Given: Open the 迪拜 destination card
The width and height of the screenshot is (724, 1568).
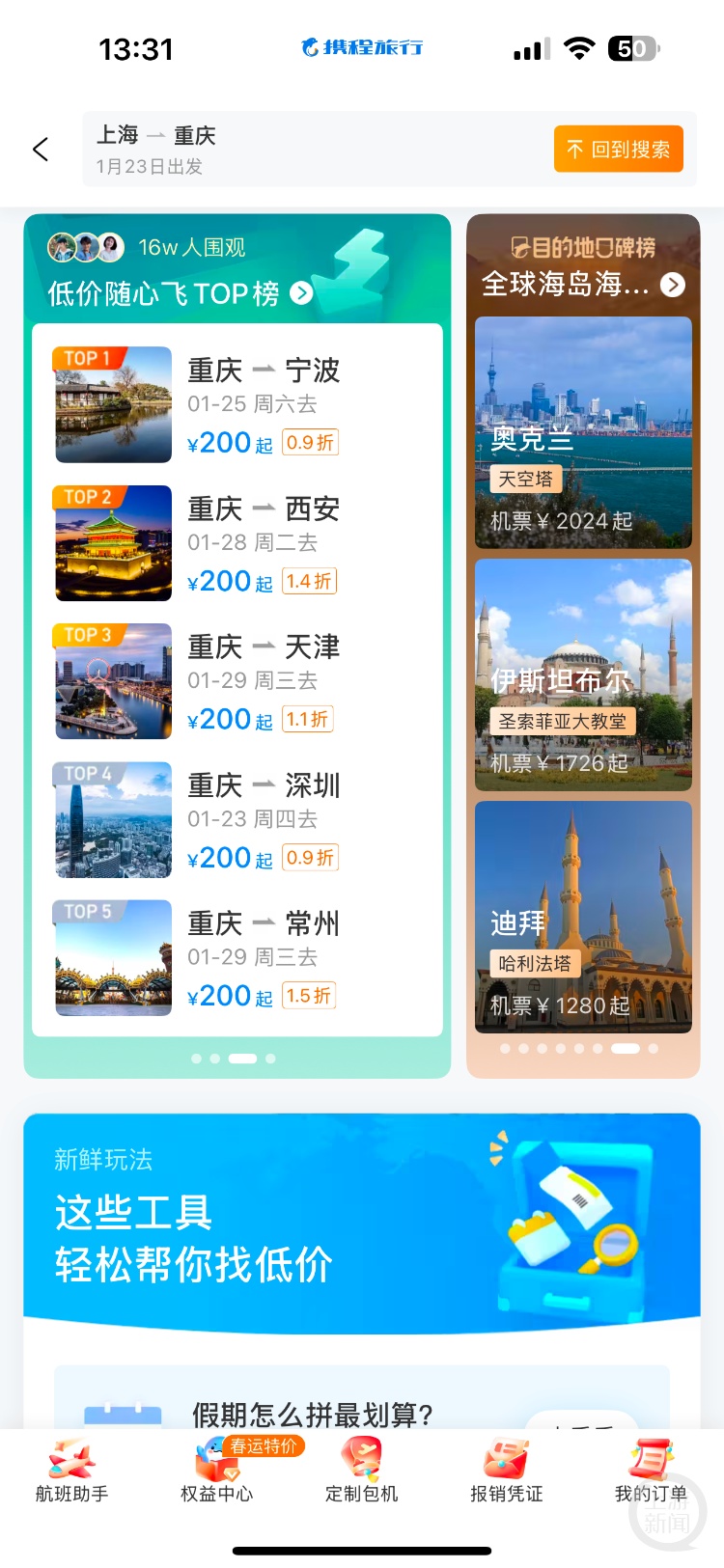Looking at the screenshot, I should pos(583,917).
